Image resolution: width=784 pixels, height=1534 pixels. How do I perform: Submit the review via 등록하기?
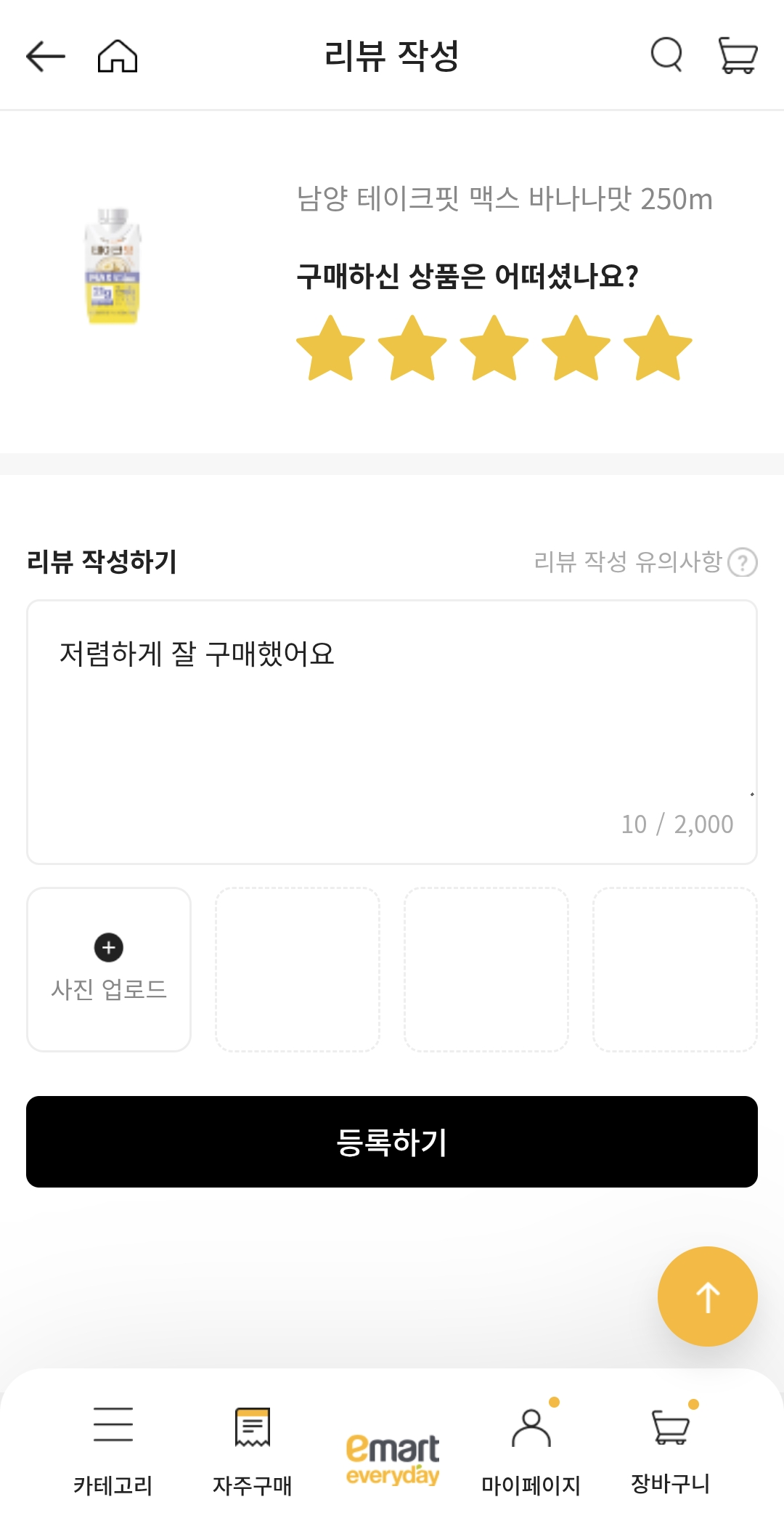point(392,1142)
